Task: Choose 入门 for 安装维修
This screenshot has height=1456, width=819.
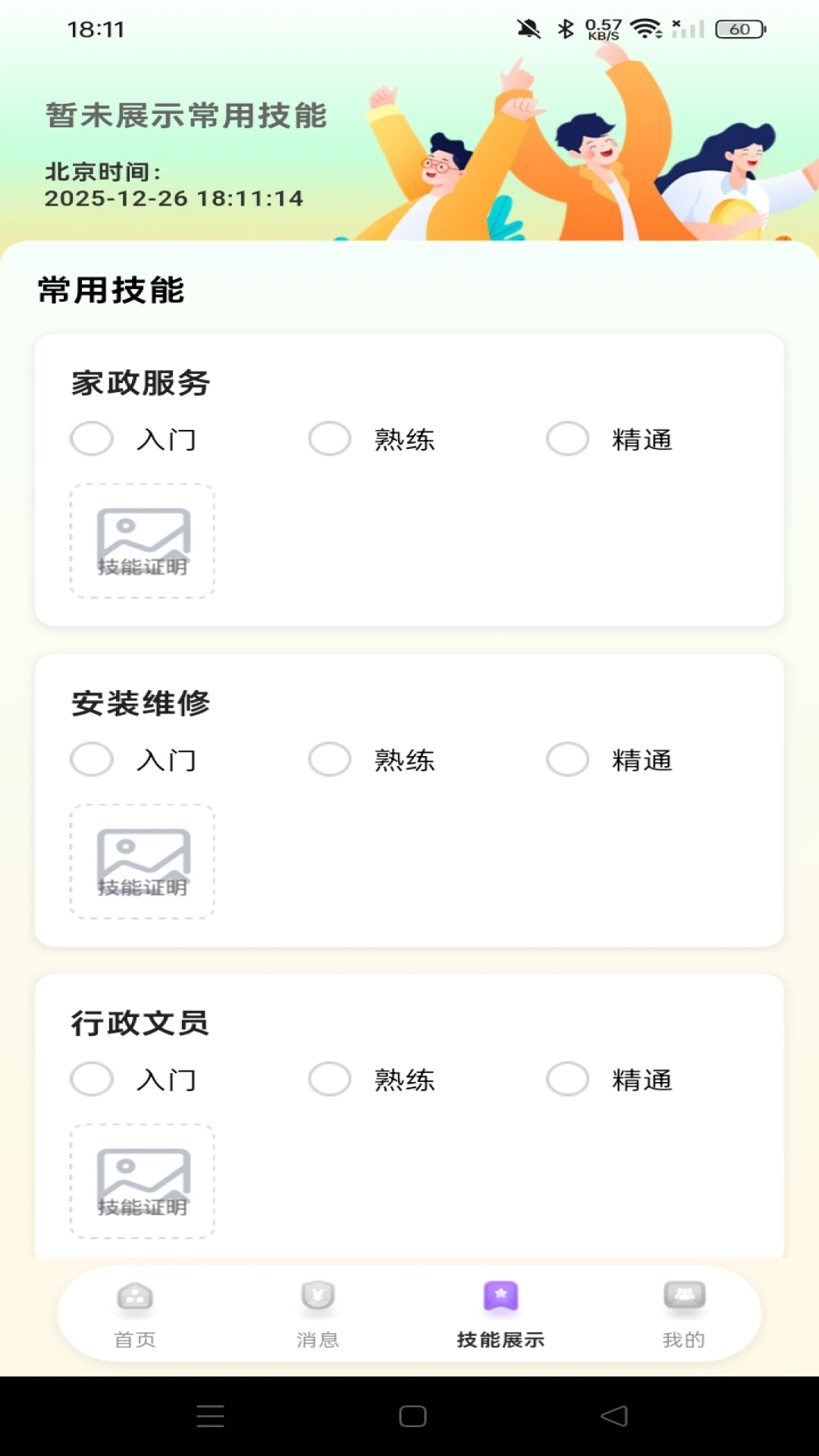Action: 92,759
